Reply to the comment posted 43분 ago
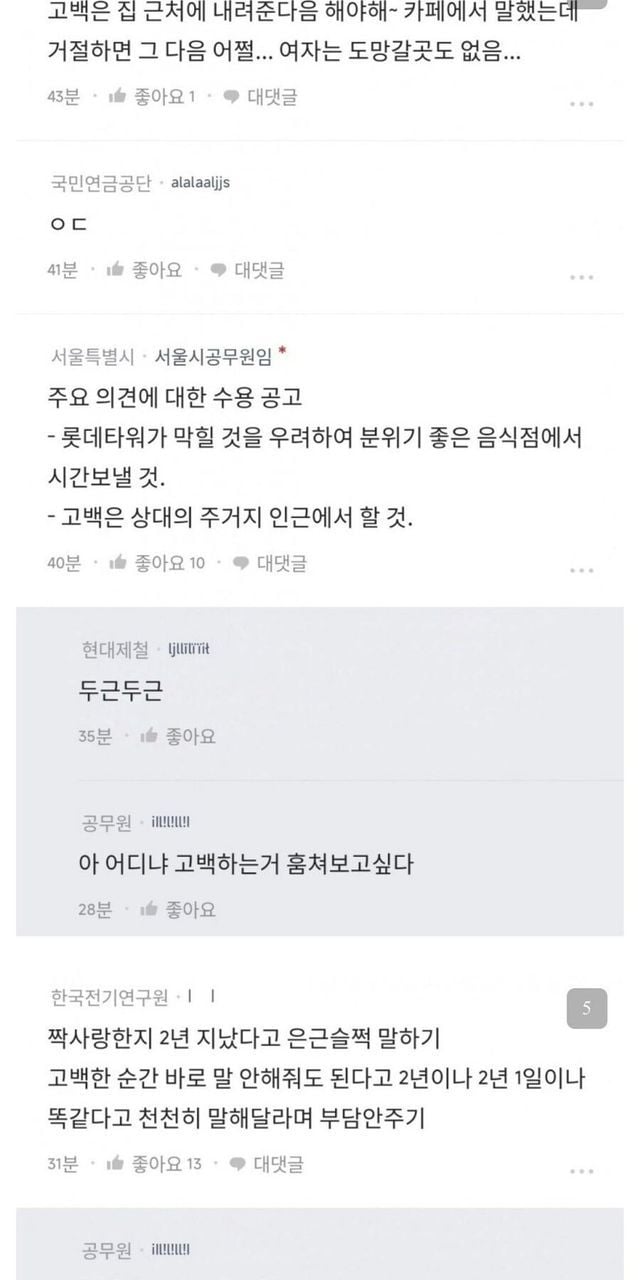Screen dimensions: 640x1280 pos(260,97)
